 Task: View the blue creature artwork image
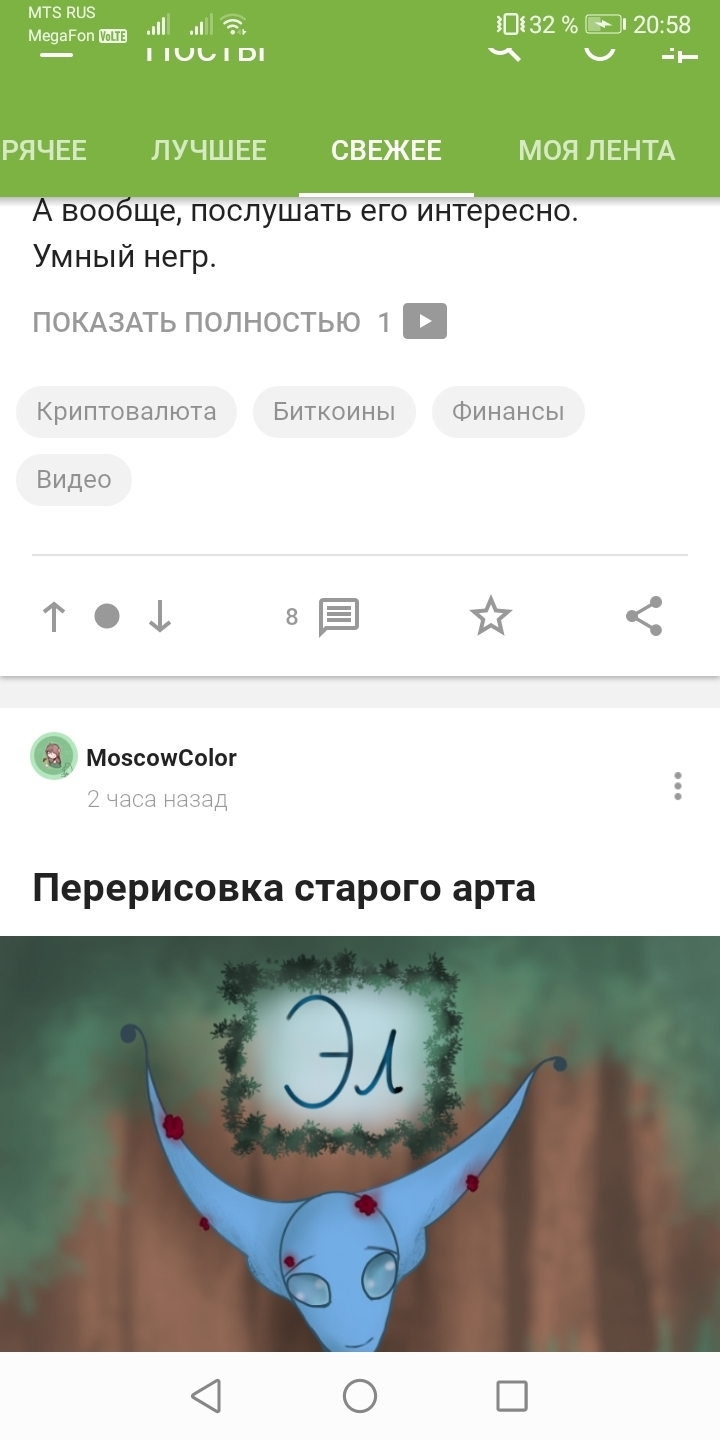pos(360,1140)
